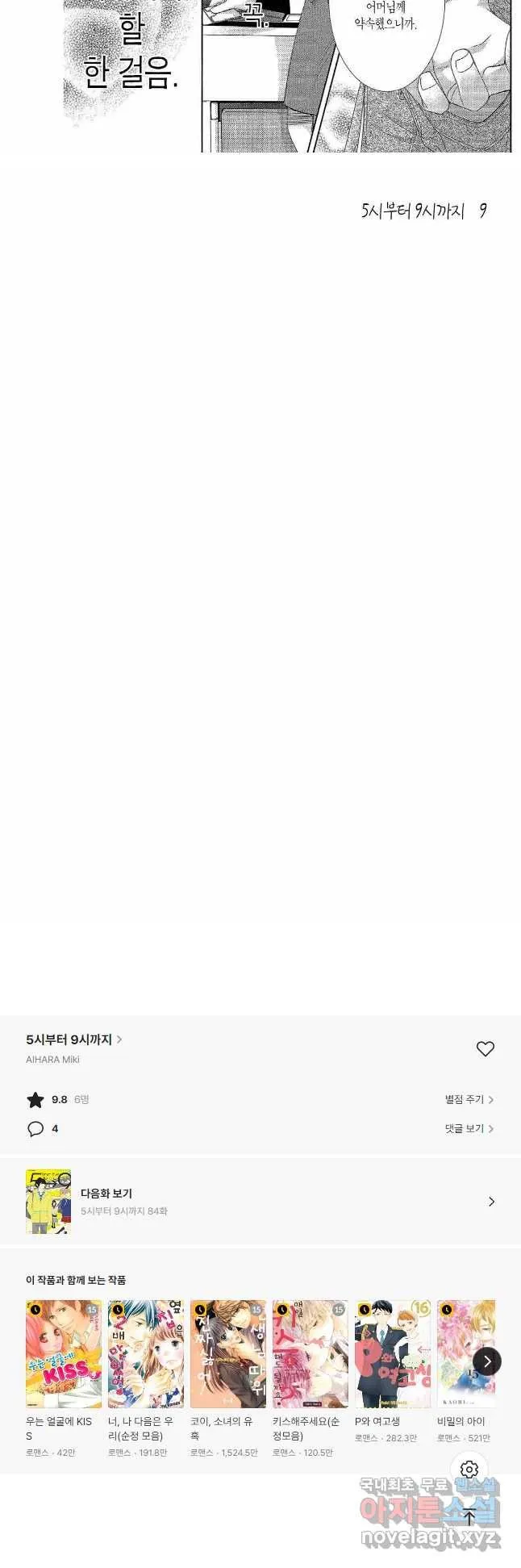
Task: Open the viewer settings gear
Action: pyautogui.click(x=469, y=1469)
